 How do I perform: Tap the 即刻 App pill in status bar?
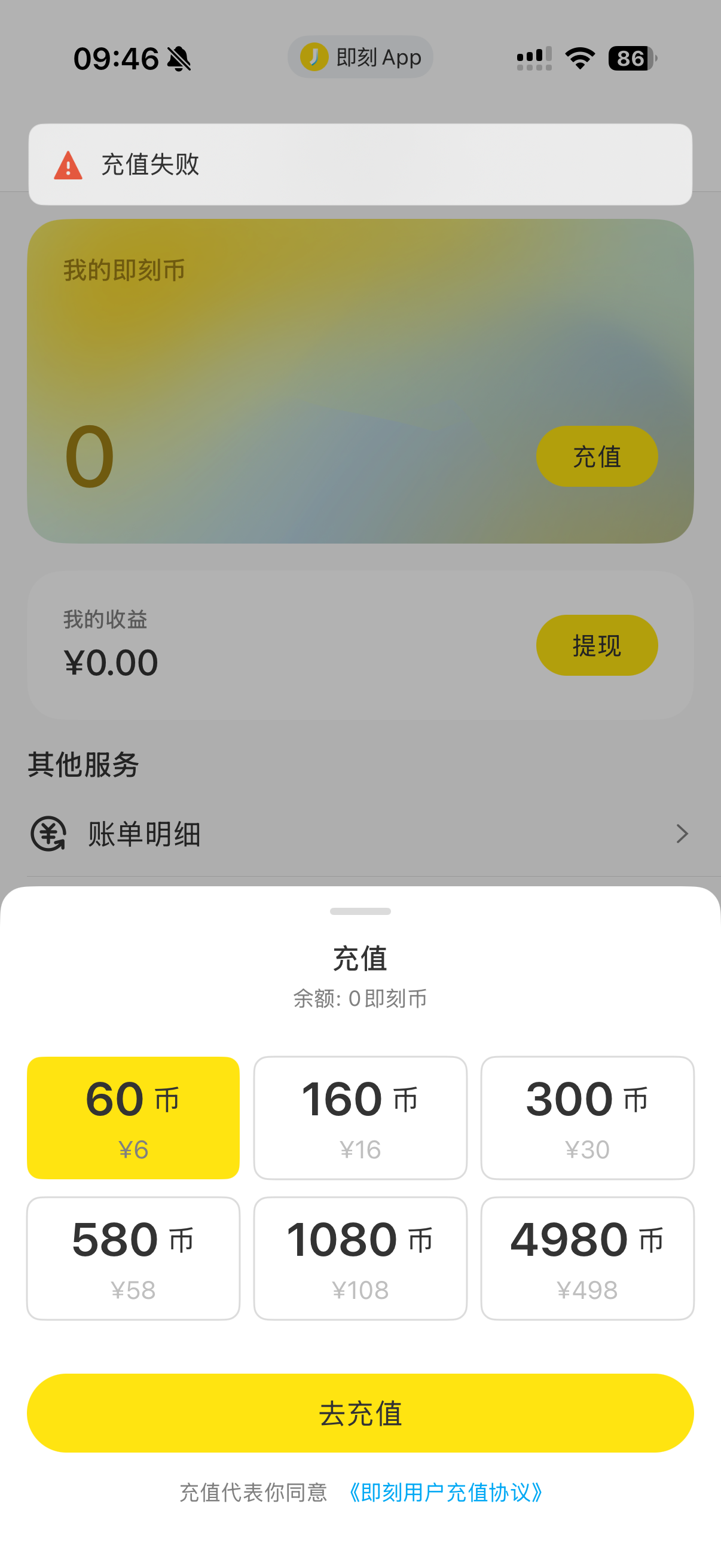coord(360,57)
